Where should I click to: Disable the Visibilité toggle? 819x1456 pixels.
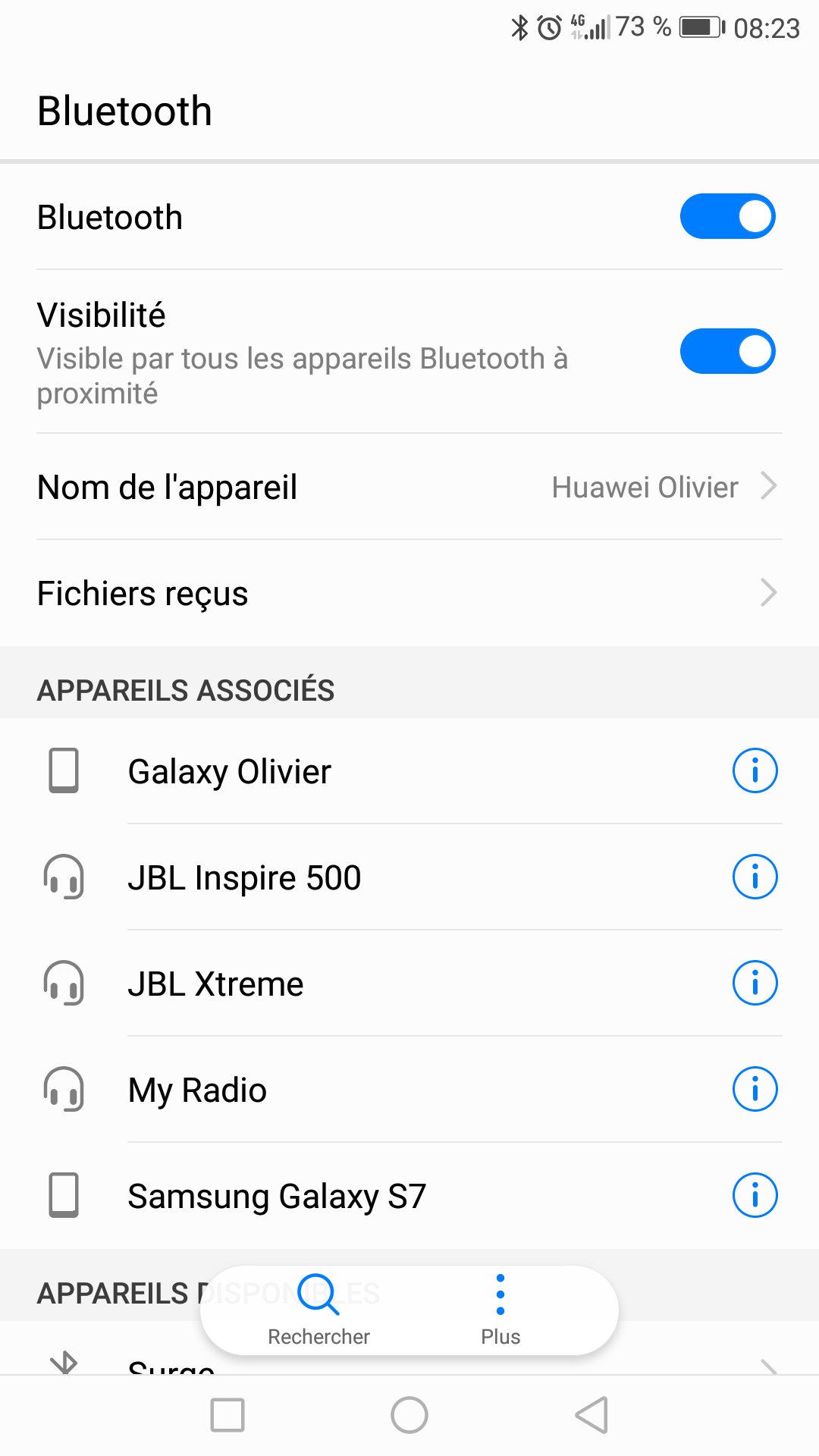click(x=727, y=351)
